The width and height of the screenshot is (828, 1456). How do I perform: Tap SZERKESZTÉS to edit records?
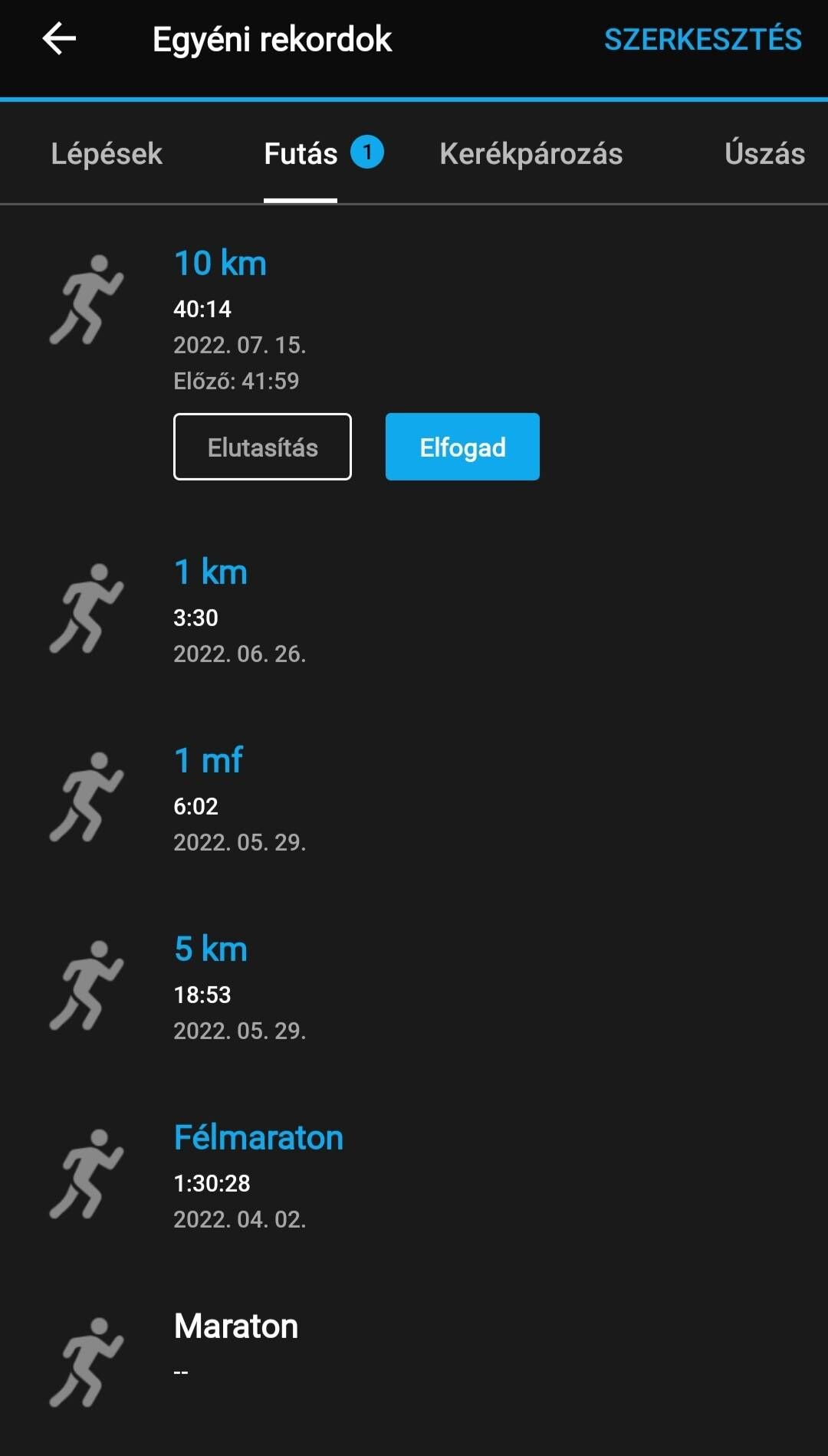point(702,39)
